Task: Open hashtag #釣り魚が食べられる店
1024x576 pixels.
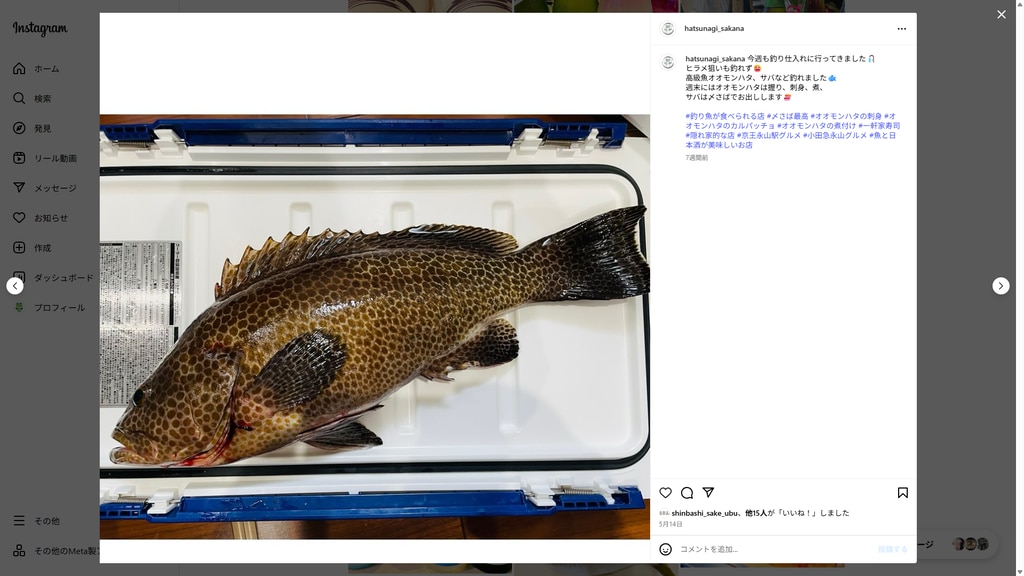Action: coord(724,116)
